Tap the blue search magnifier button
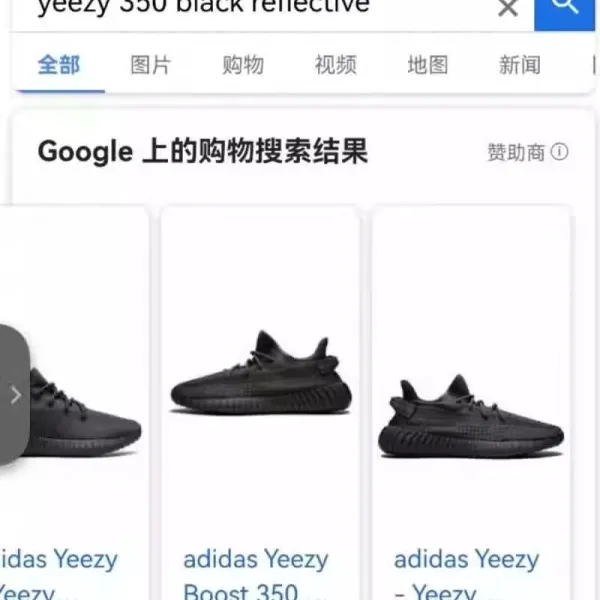Screen dimensions: 600x600 (566, 8)
